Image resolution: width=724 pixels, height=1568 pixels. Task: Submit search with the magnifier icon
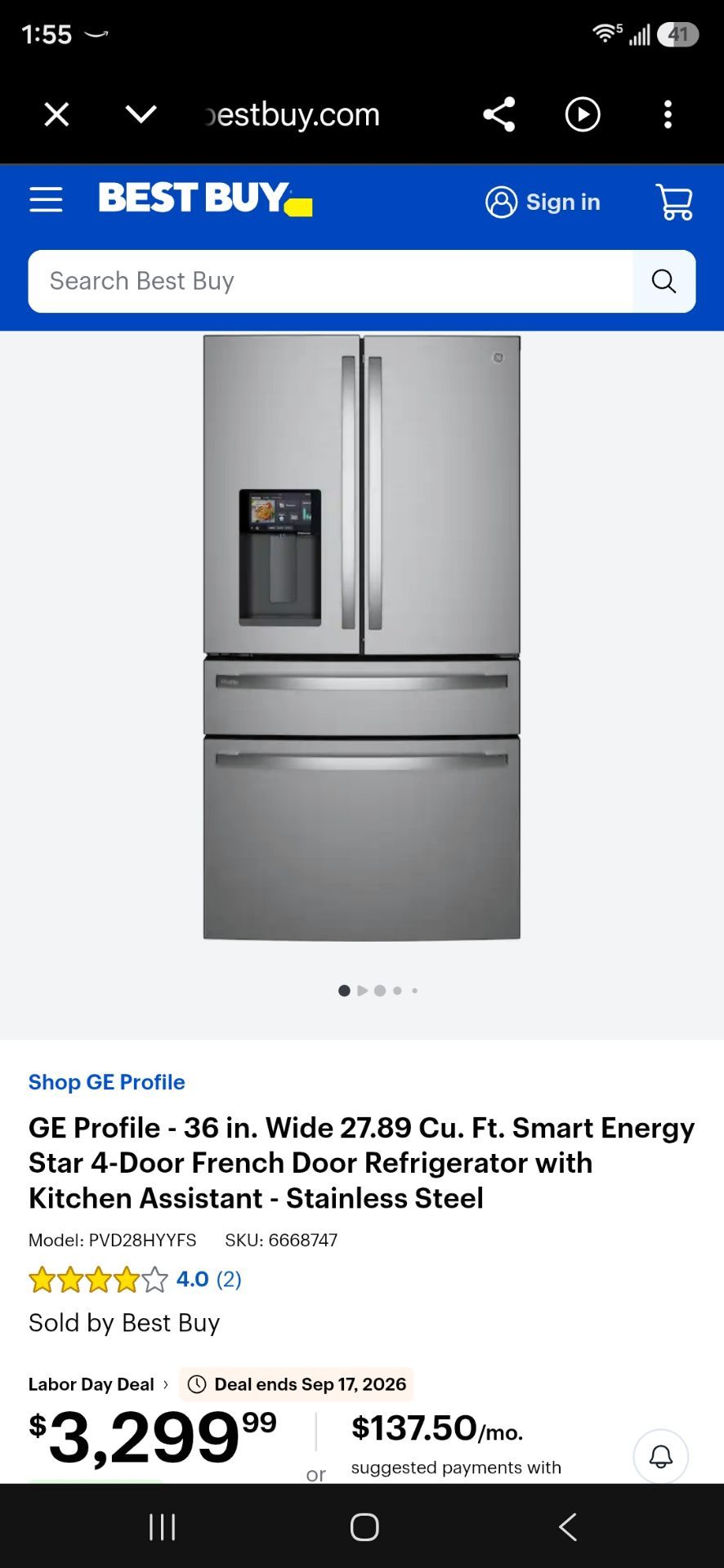[664, 281]
